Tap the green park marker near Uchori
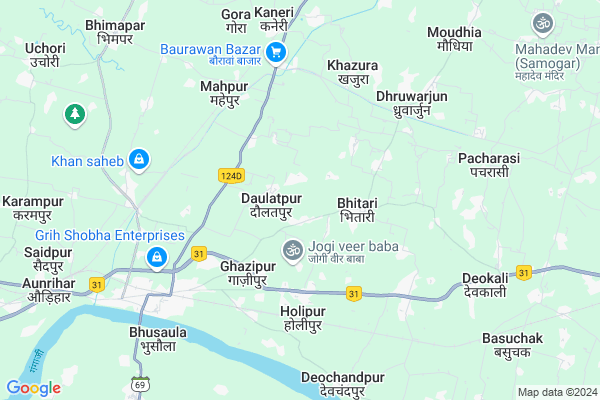 point(75,116)
